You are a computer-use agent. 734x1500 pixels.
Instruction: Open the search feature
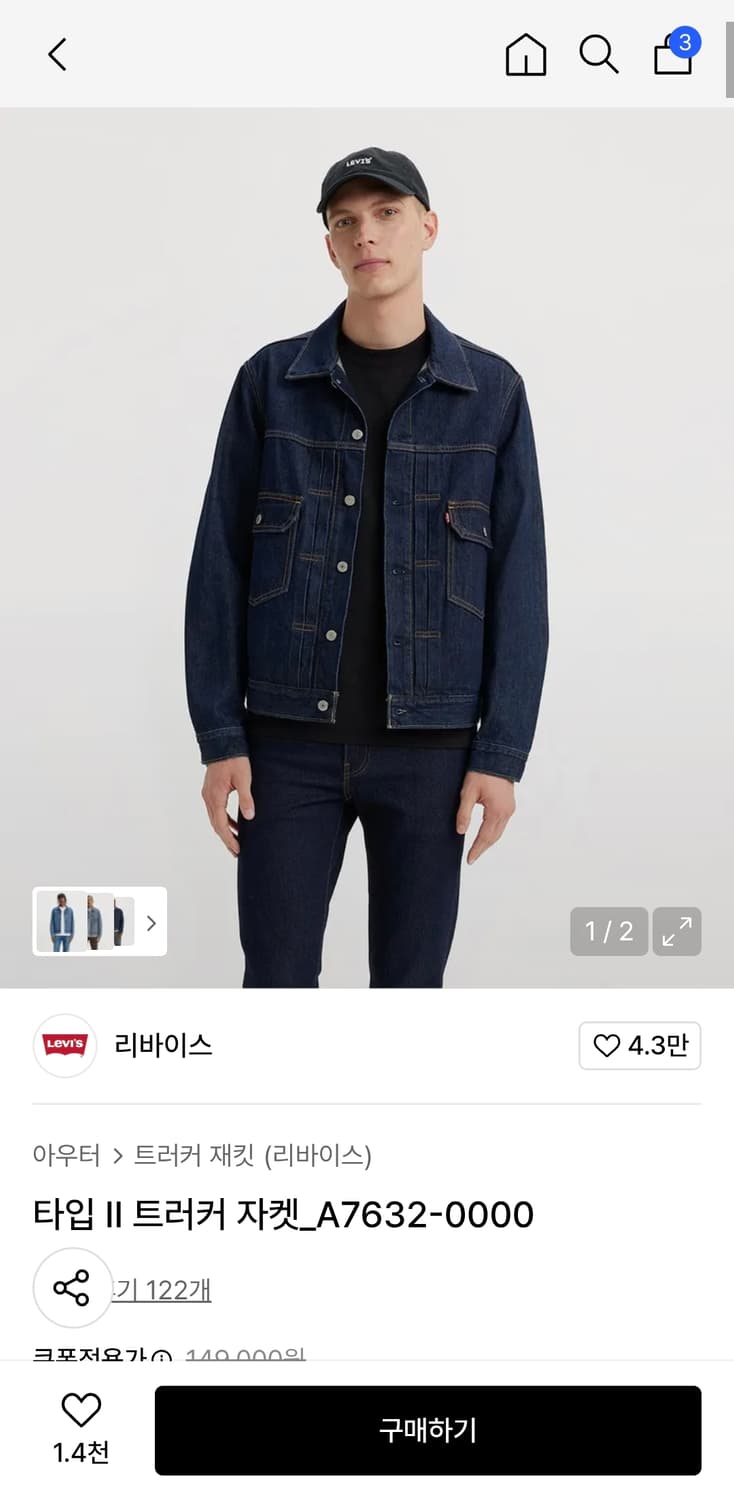597,57
